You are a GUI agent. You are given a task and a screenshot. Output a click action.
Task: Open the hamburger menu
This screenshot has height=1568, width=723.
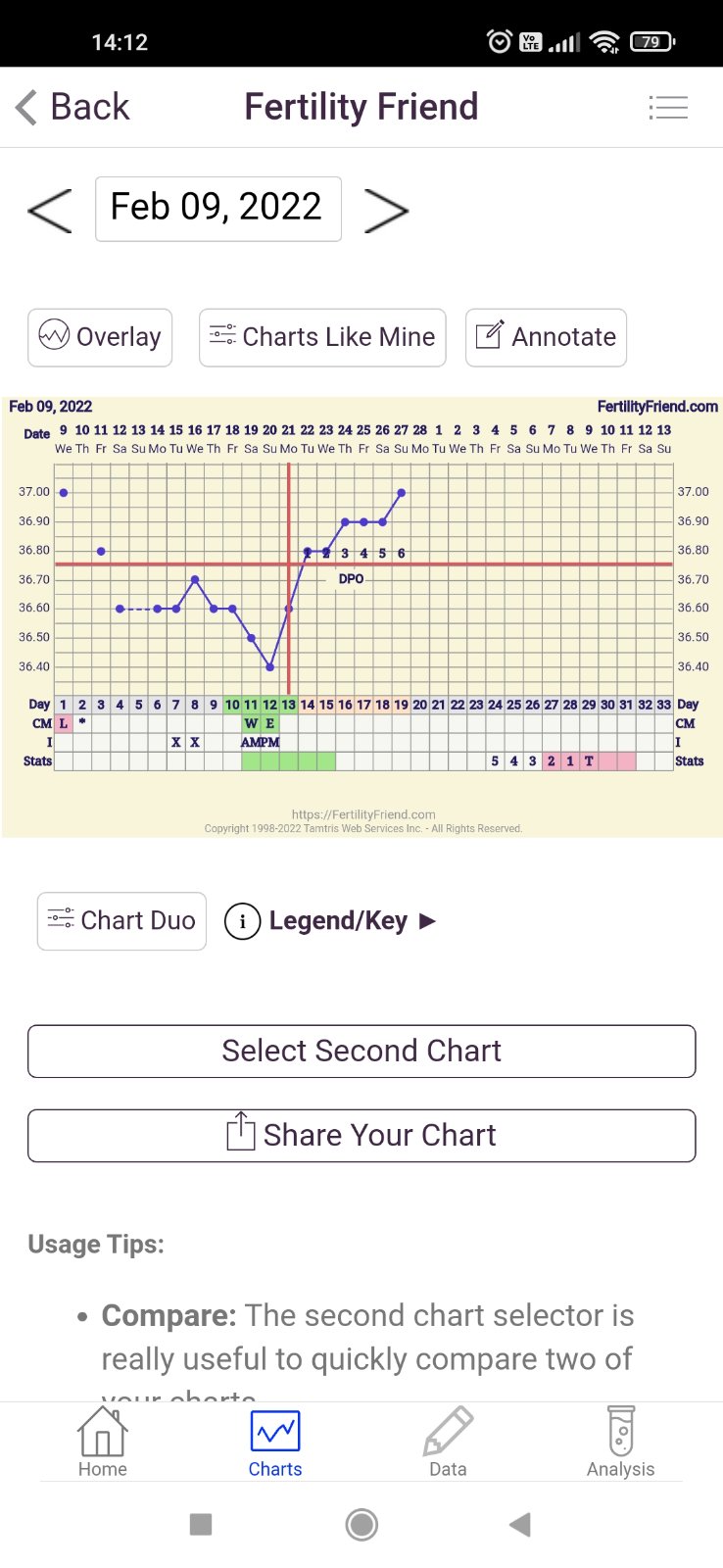click(668, 107)
